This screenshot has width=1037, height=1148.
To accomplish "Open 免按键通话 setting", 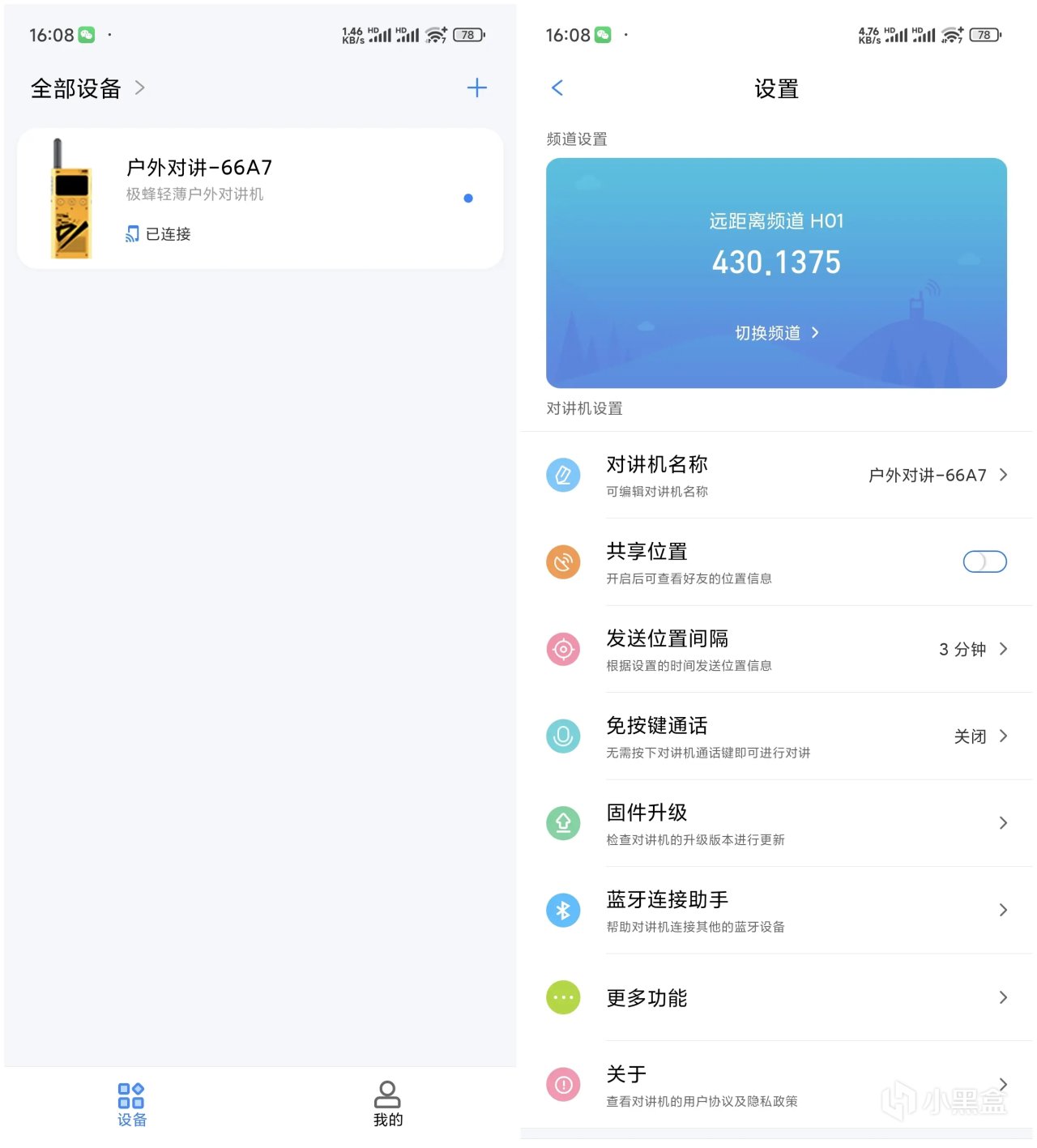I will 776,736.
